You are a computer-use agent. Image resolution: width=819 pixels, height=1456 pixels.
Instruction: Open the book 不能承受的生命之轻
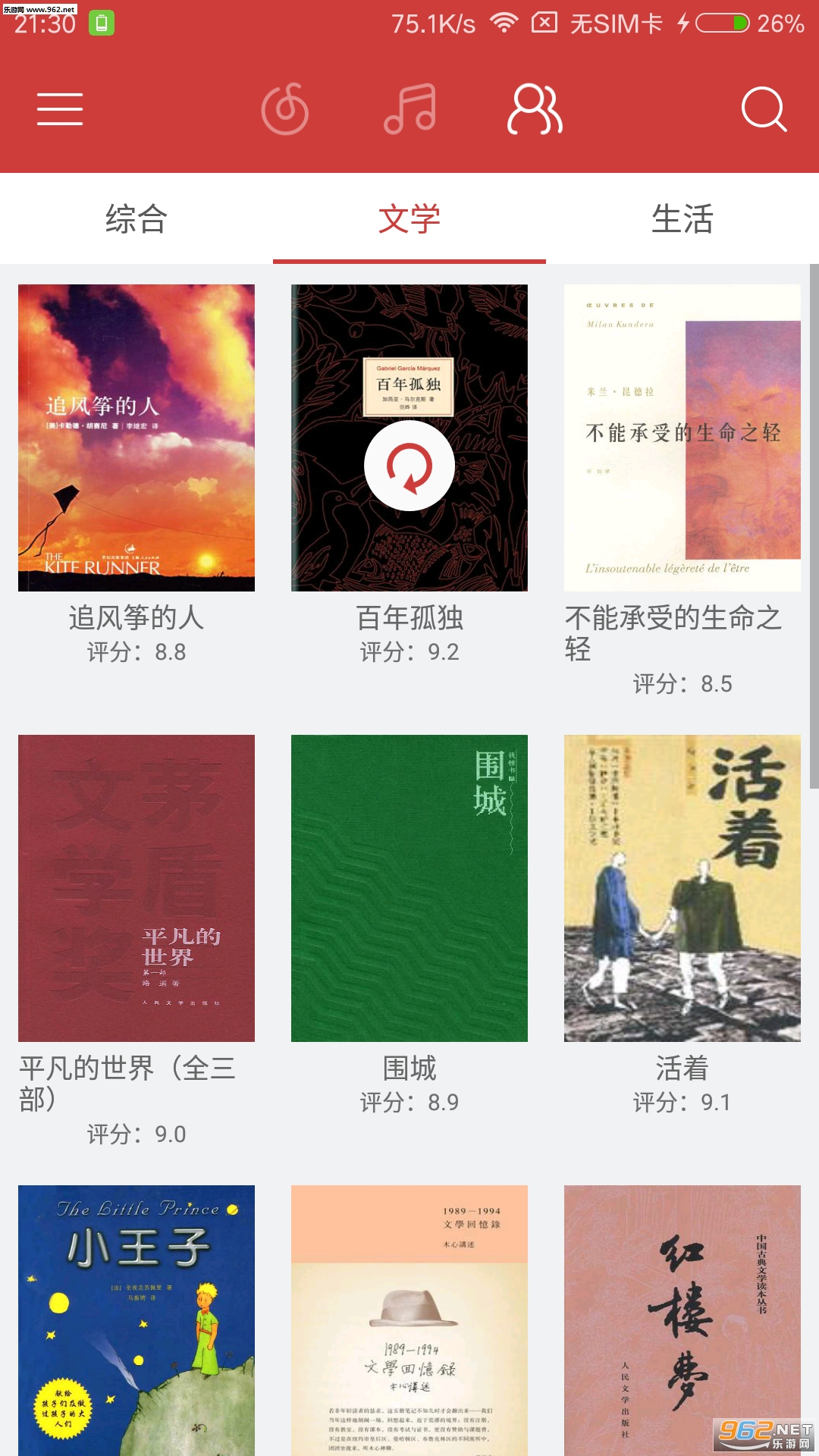(682, 438)
